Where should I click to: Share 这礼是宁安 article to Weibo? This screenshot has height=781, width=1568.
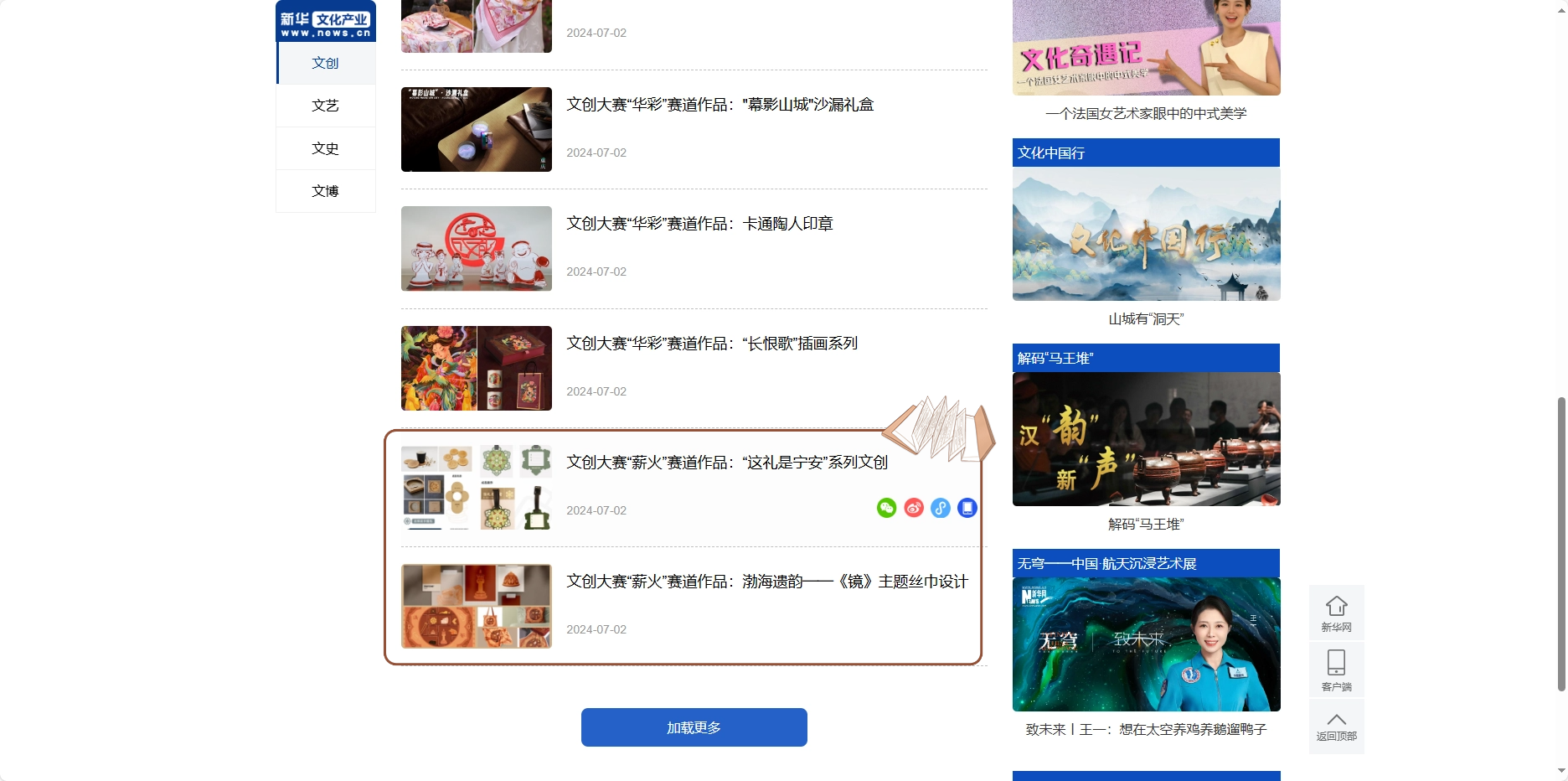click(x=913, y=508)
